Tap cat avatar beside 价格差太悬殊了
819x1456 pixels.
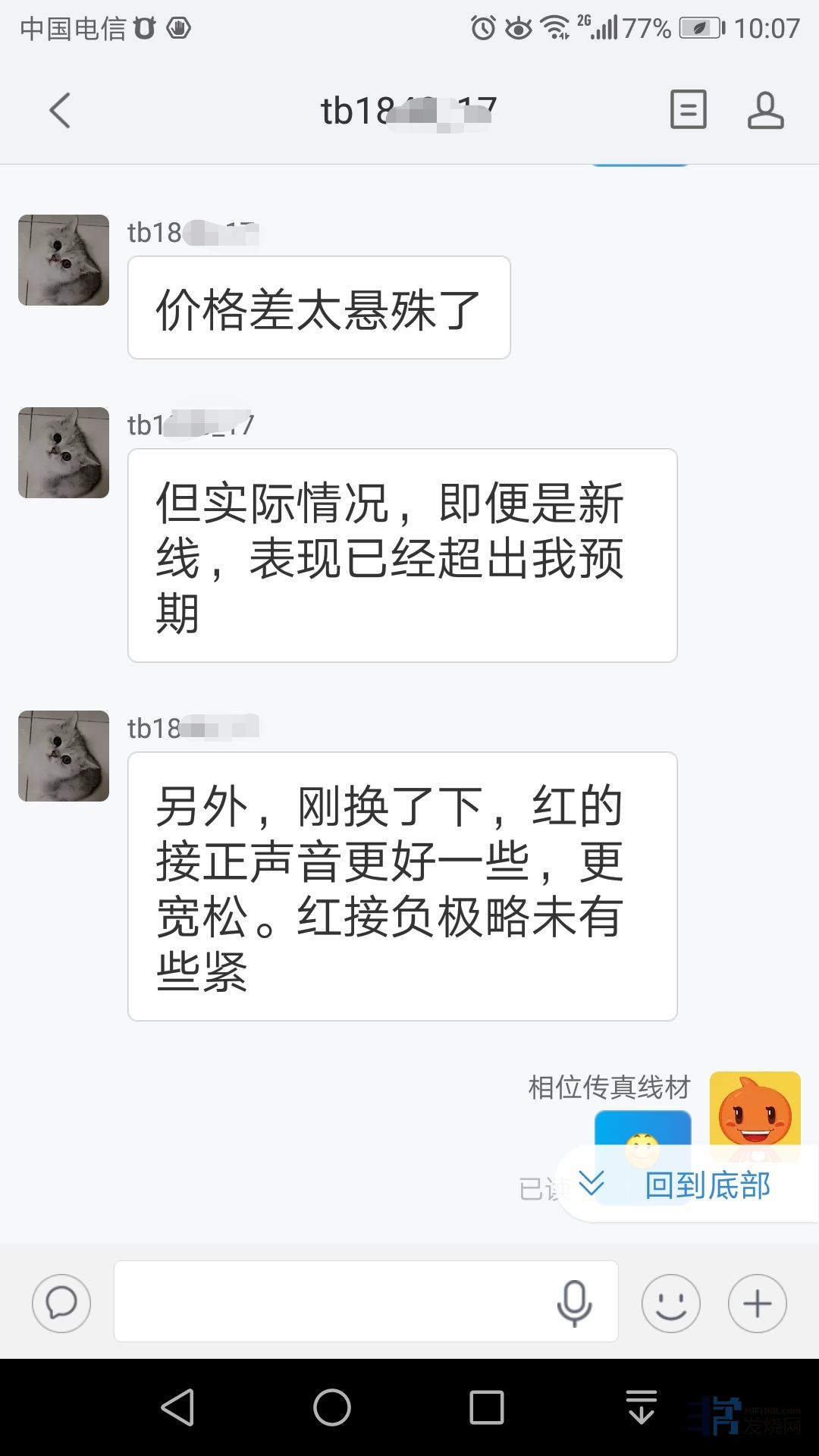pyautogui.click(x=64, y=260)
